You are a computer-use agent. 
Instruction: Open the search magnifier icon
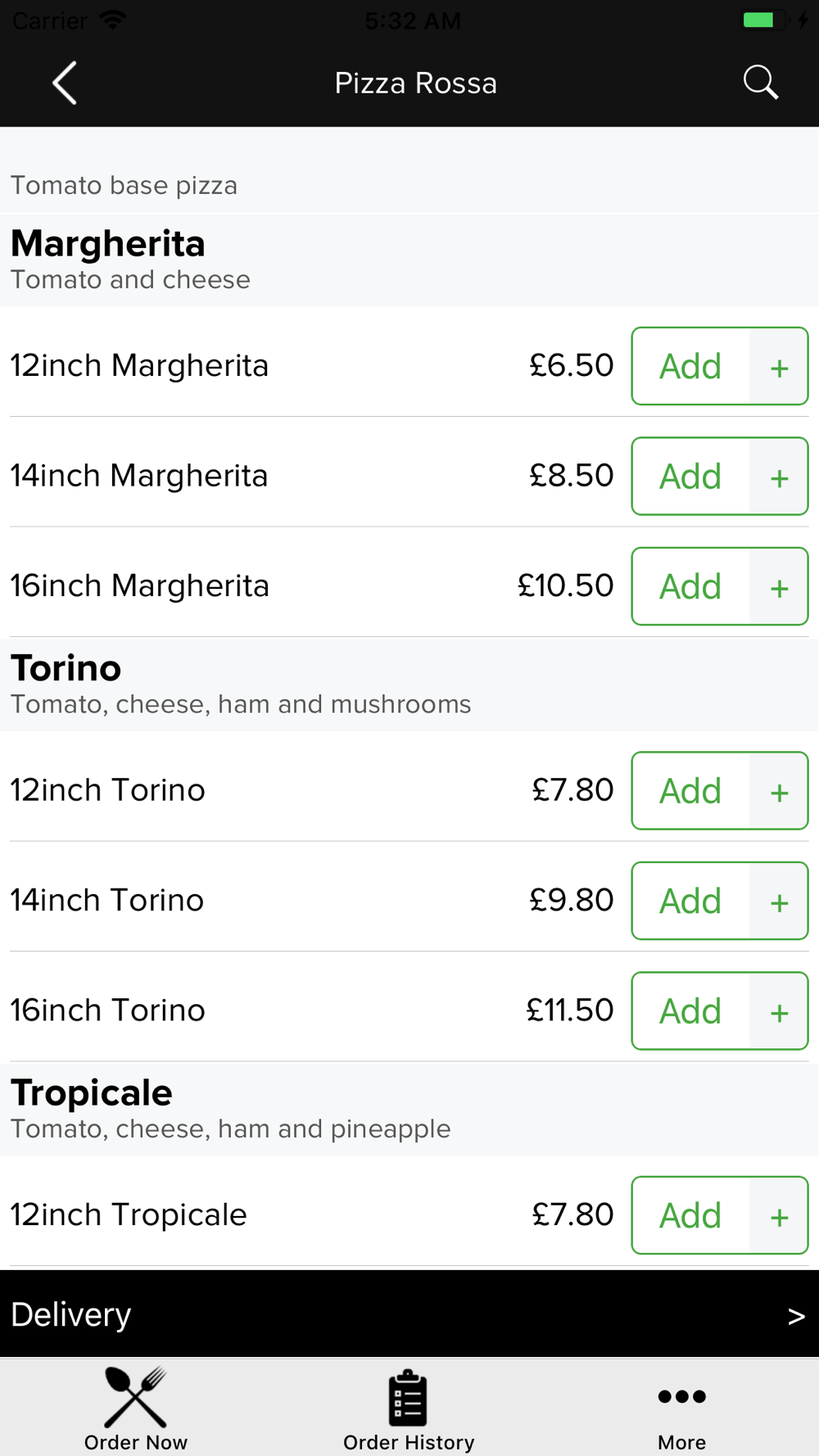click(x=760, y=83)
